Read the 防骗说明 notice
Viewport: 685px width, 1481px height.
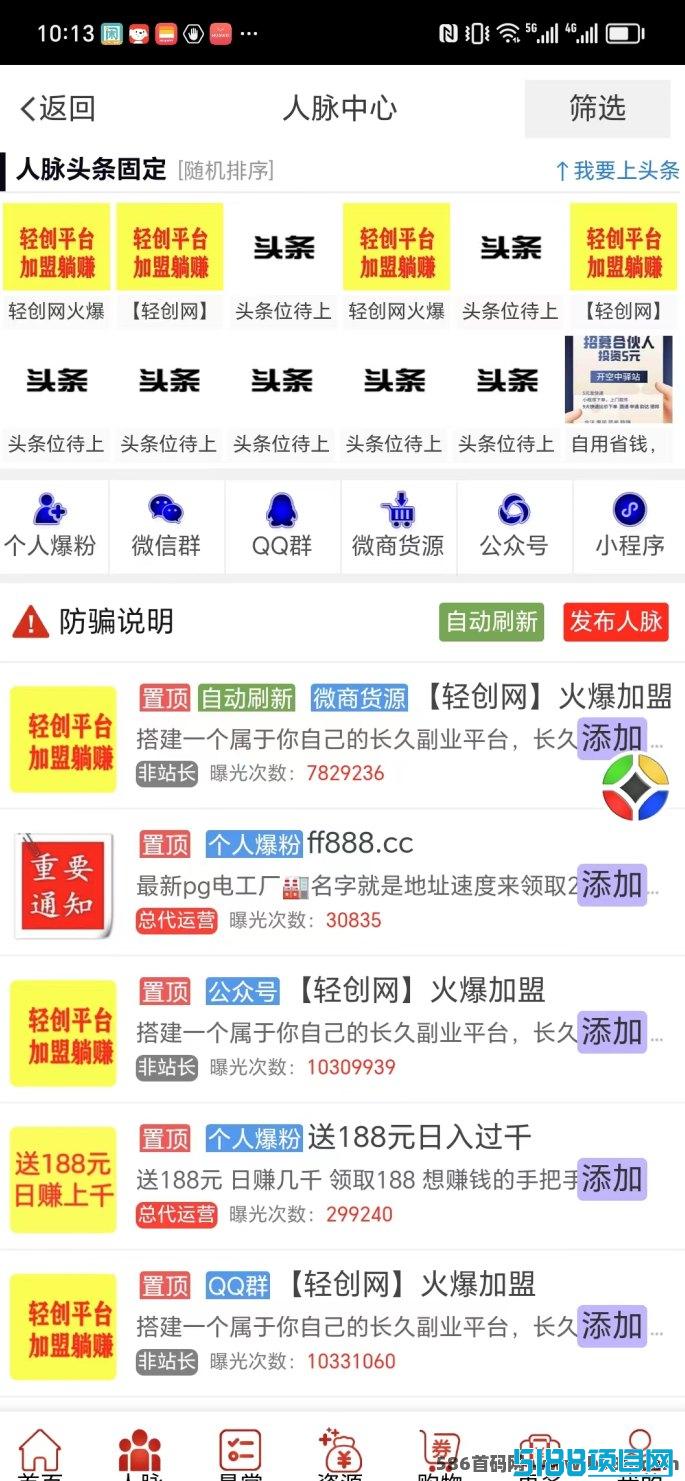click(x=93, y=622)
